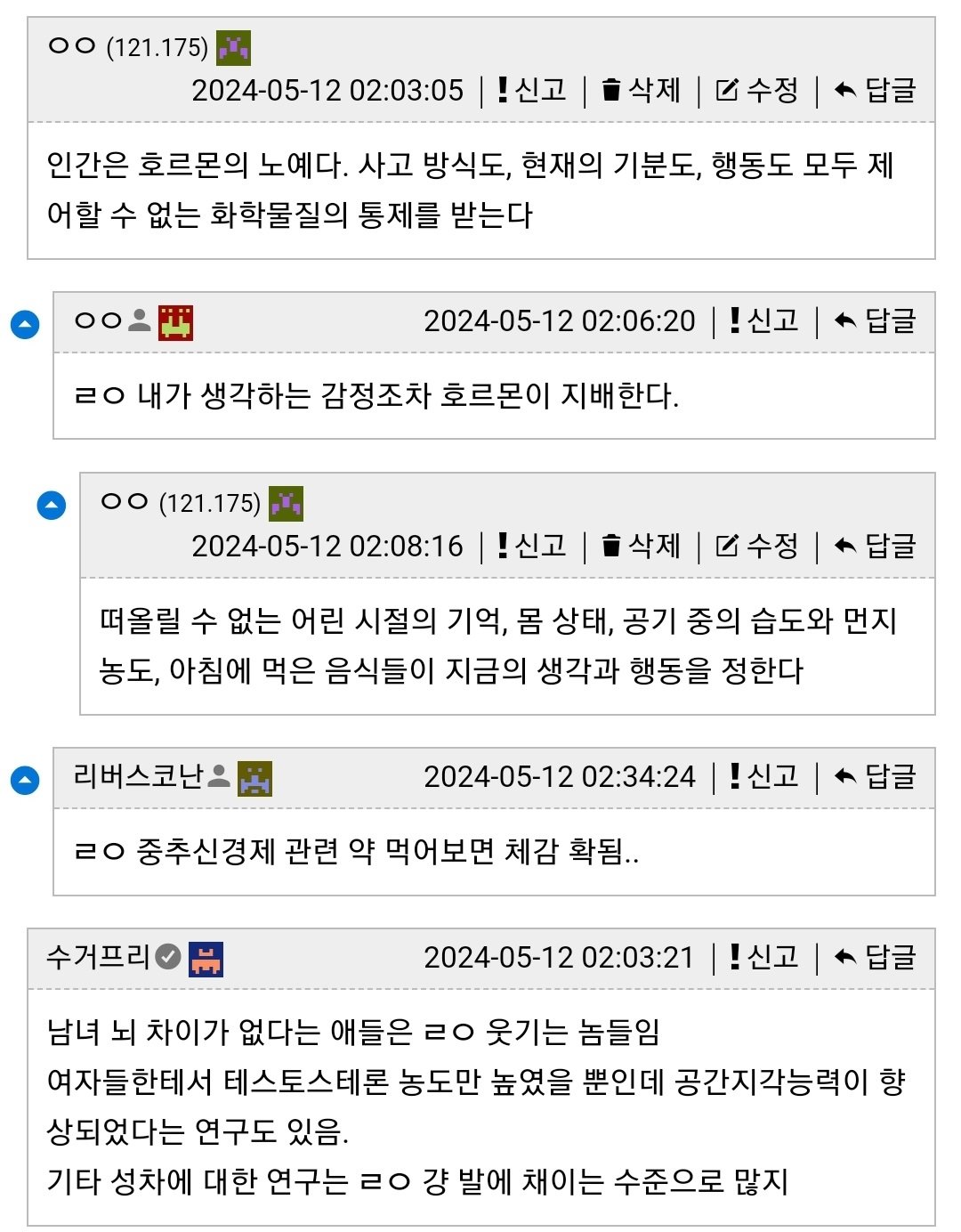Report the comment posted at 02:08:16

click(x=531, y=546)
